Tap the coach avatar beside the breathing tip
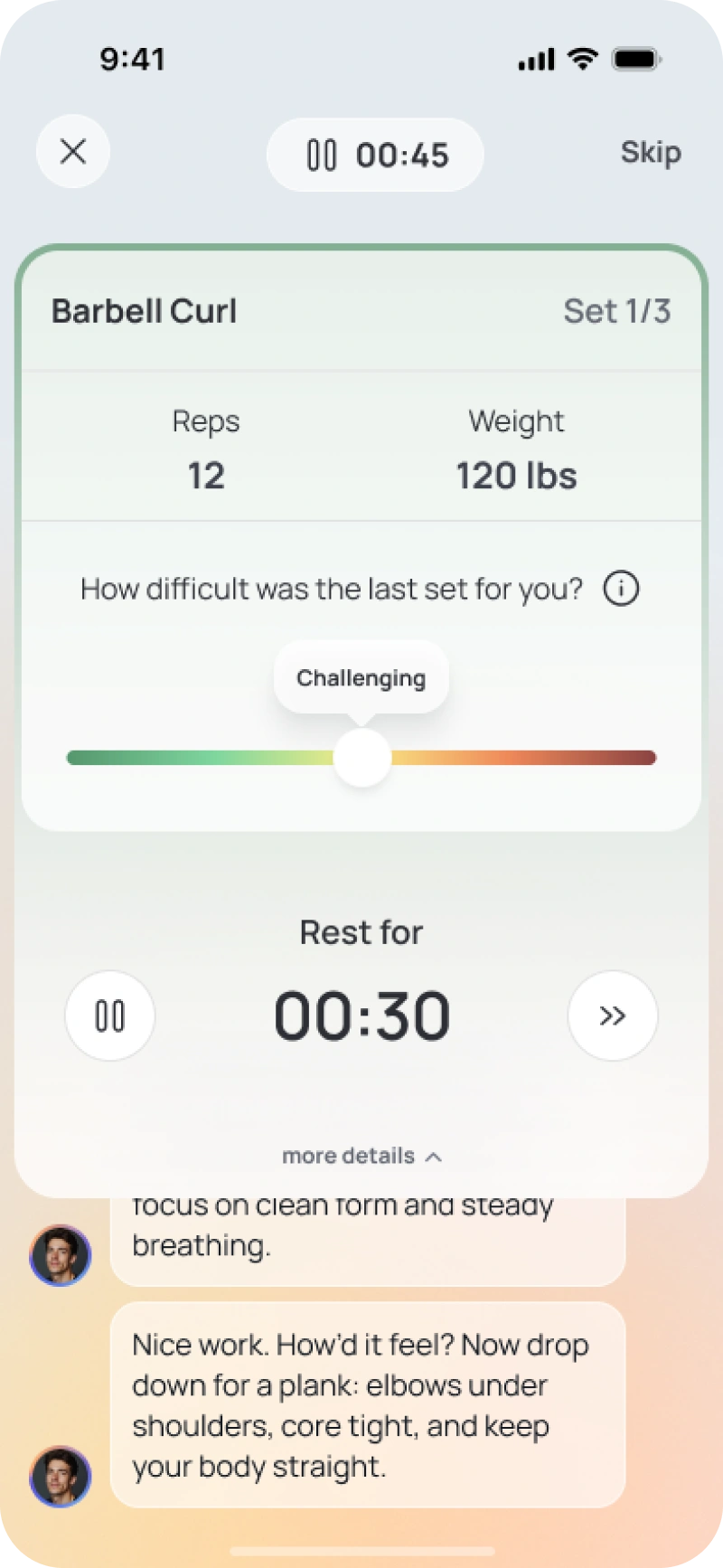Screen dimensions: 723x1568 pos(60,1255)
